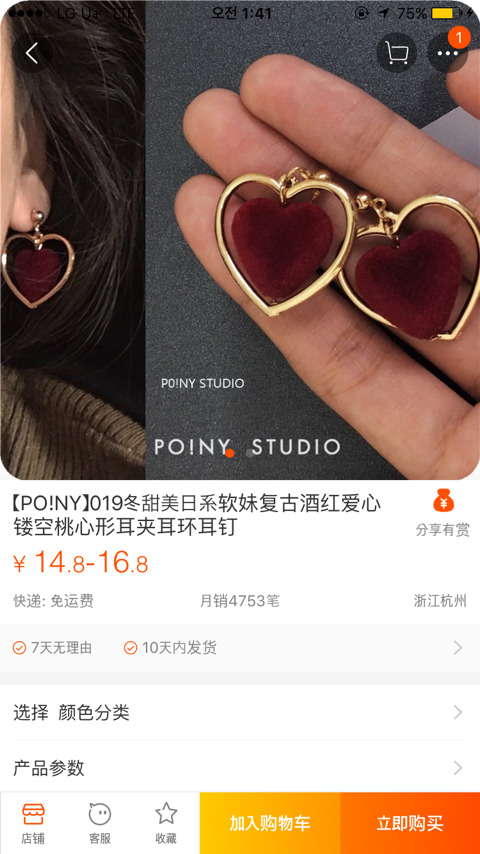Contact 客服 customer service

(100, 824)
